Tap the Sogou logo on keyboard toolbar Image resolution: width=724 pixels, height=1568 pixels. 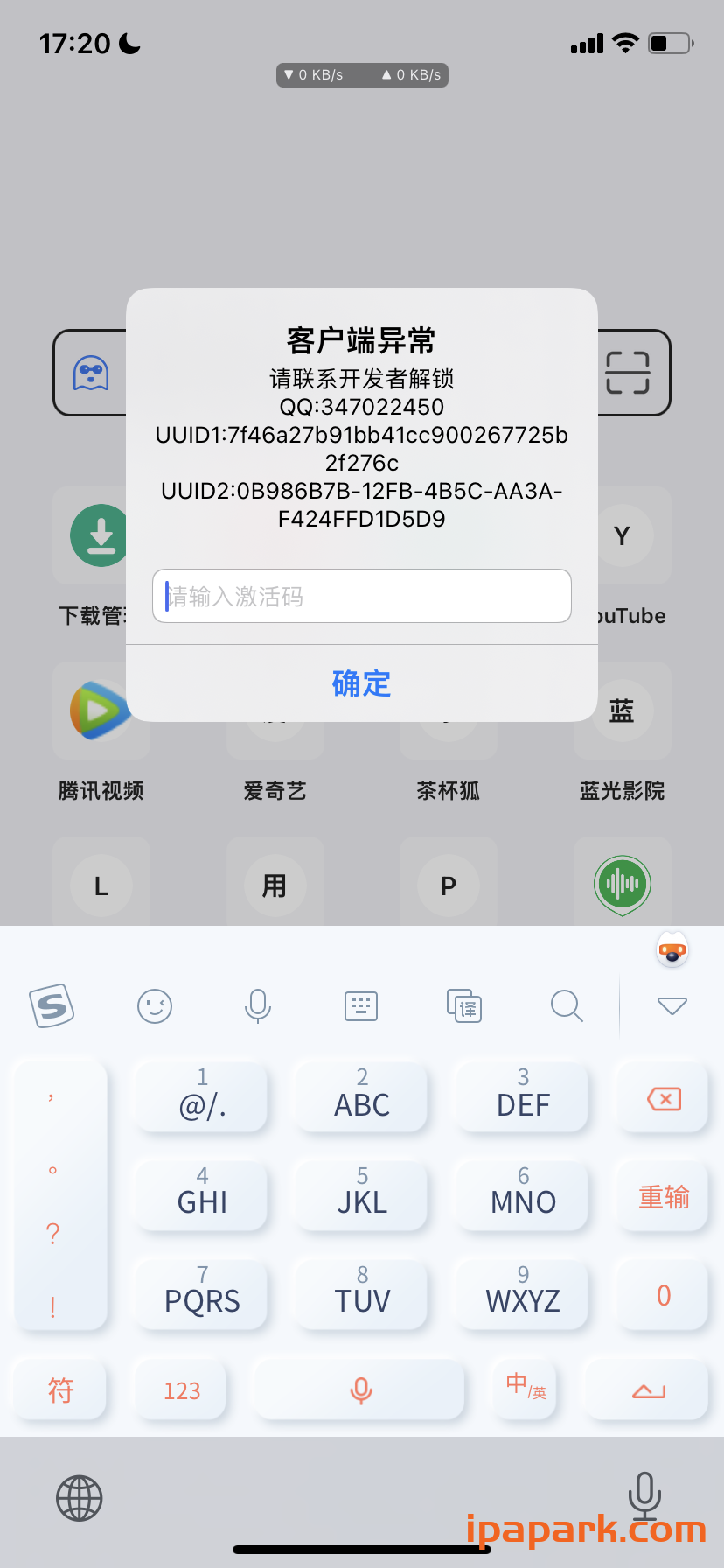[x=51, y=1006]
